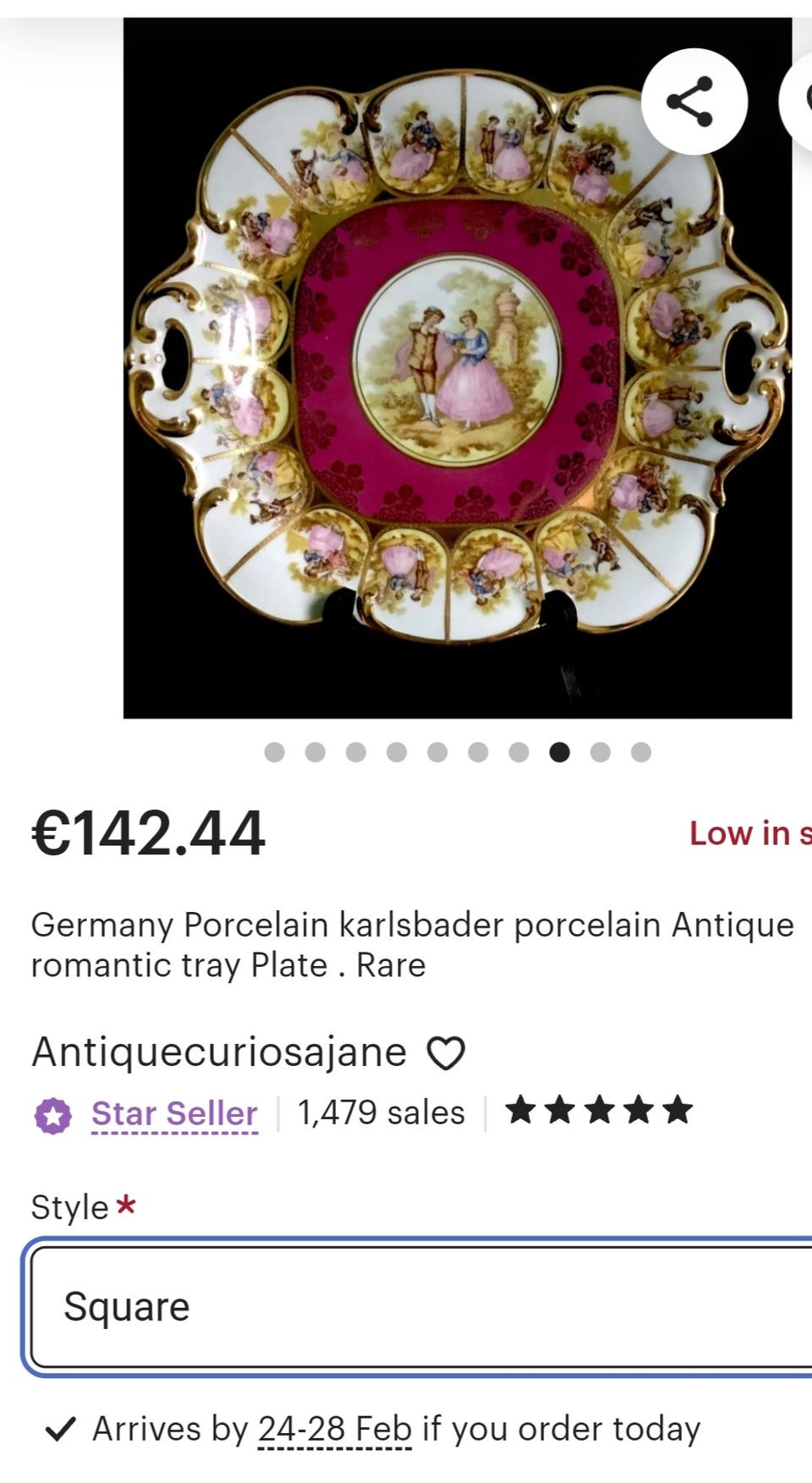Favorite the Antiquecuriosajane shop with the heart
This screenshot has width=812, height=1483.
point(447,1052)
